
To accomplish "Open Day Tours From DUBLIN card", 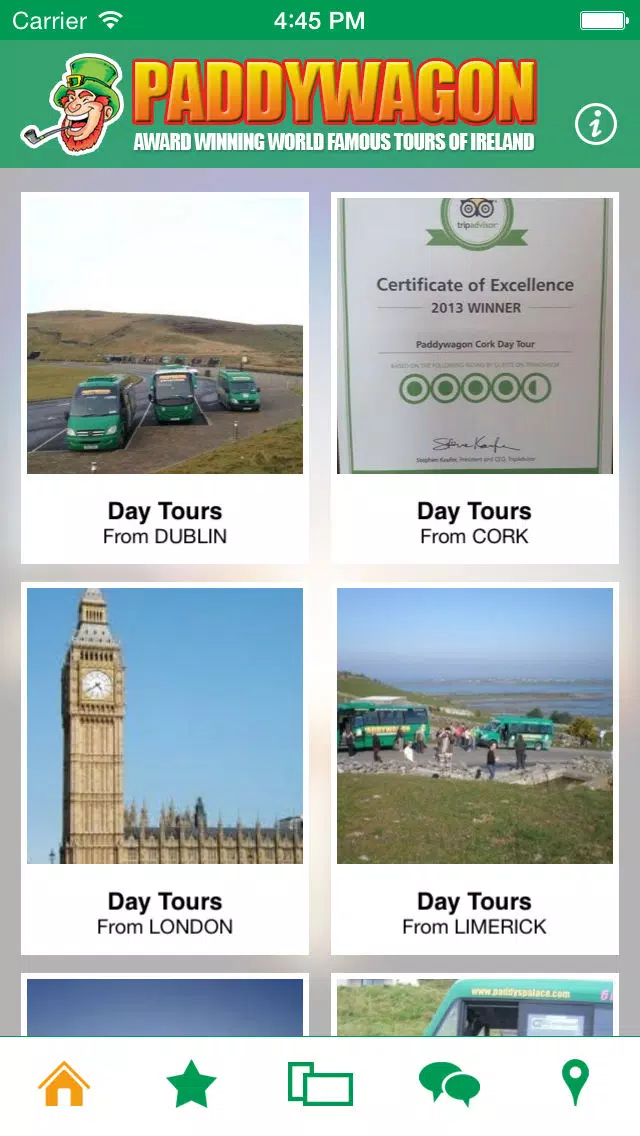I will 165,377.
